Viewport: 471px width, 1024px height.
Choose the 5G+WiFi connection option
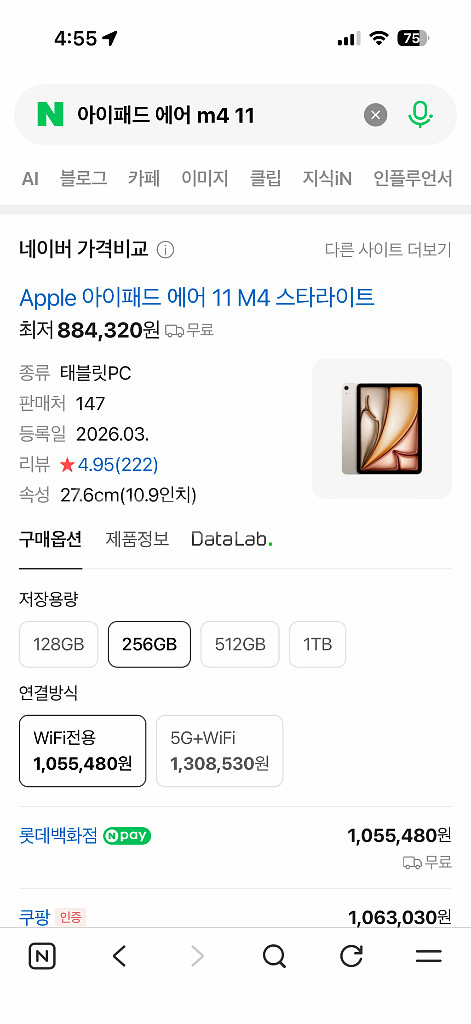(x=219, y=751)
